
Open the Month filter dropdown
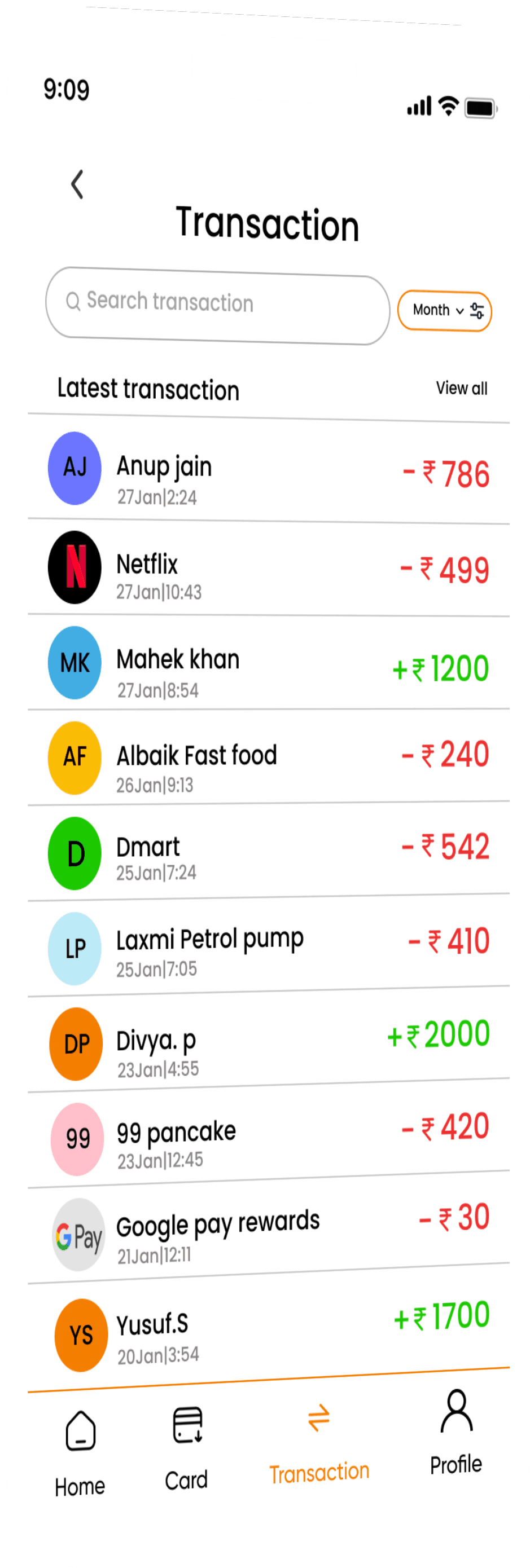coord(444,310)
